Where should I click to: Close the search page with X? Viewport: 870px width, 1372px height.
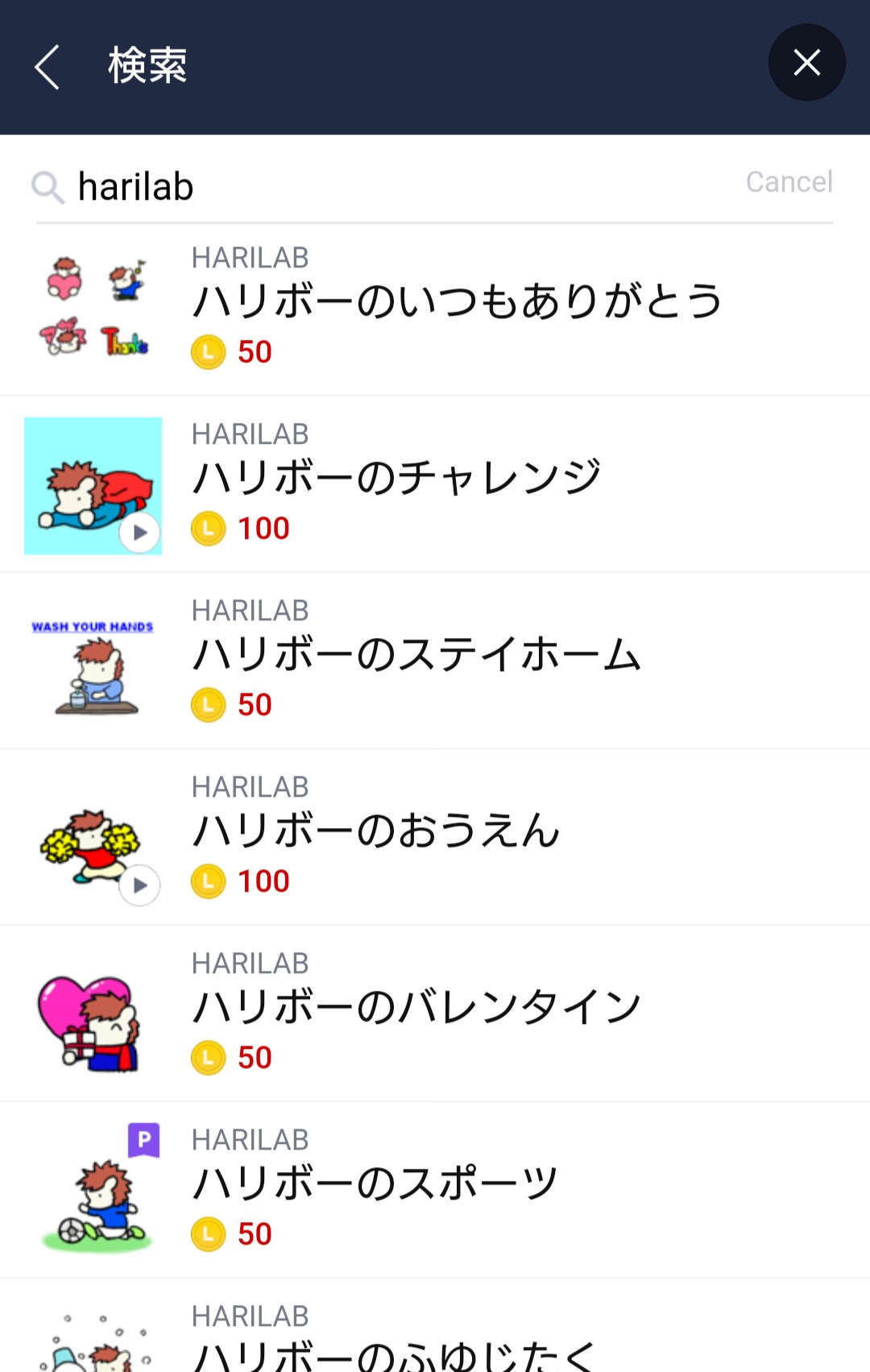pos(806,63)
